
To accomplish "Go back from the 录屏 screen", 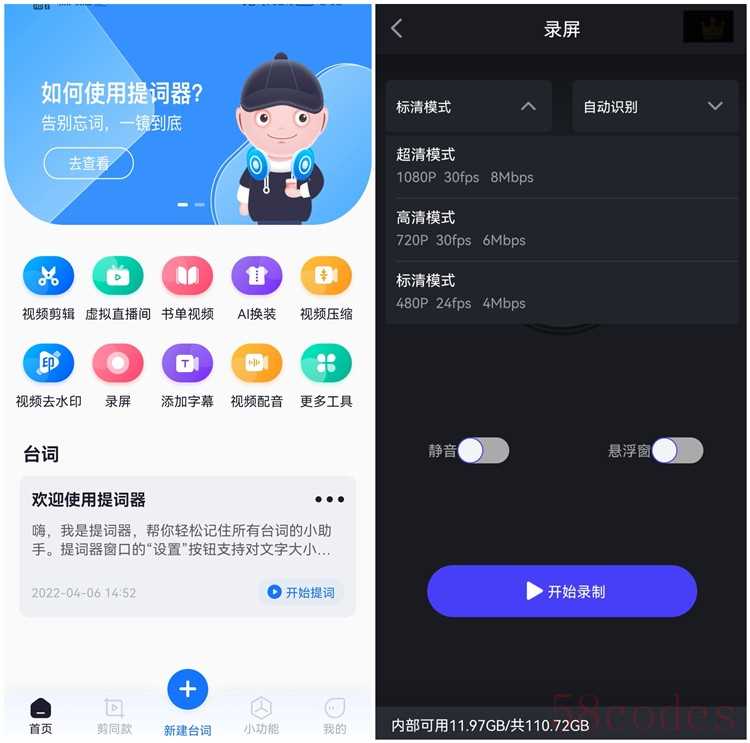I will [x=397, y=29].
